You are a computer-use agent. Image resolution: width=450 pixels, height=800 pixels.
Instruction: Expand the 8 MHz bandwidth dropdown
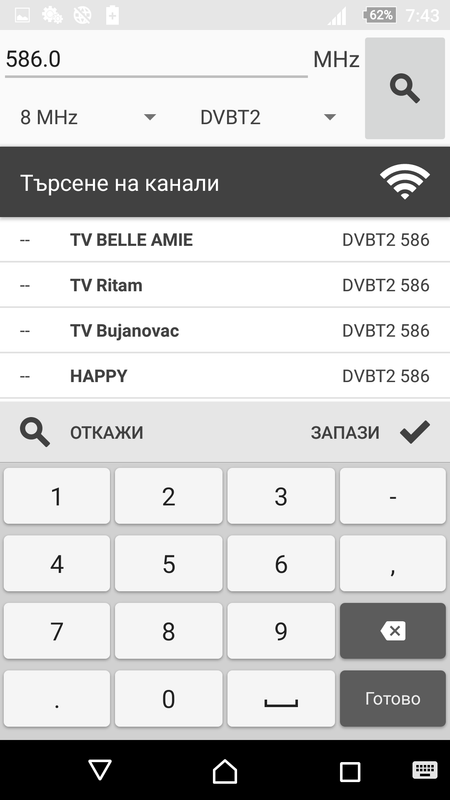pos(87,117)
